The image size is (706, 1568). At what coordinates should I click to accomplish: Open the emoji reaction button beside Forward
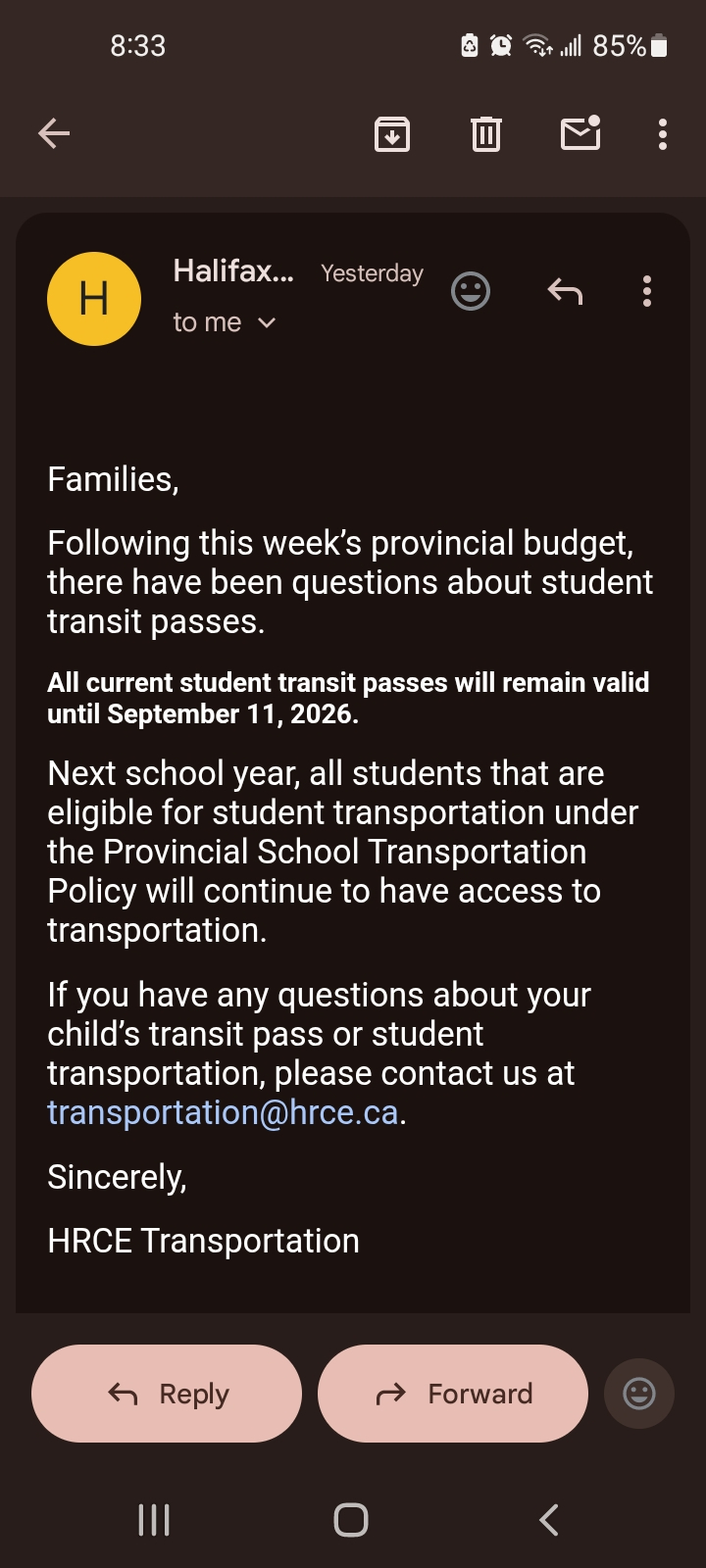click(639, 1394)
